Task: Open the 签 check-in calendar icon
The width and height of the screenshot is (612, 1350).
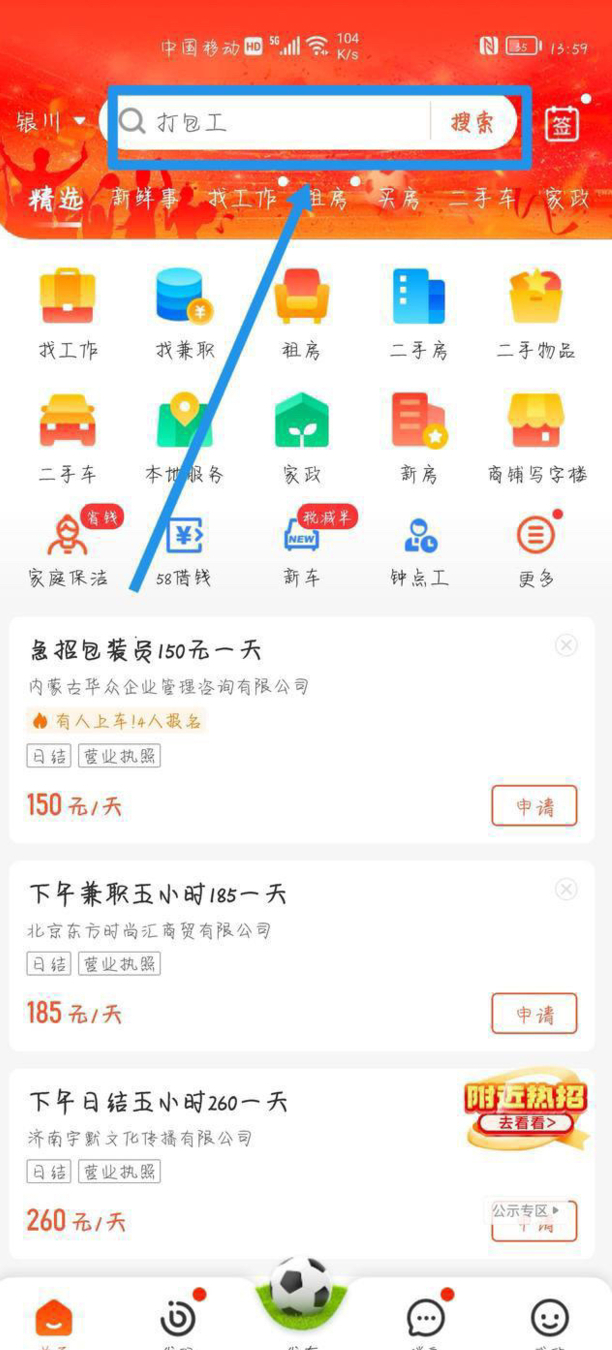Action: click(x=562, y=124)
